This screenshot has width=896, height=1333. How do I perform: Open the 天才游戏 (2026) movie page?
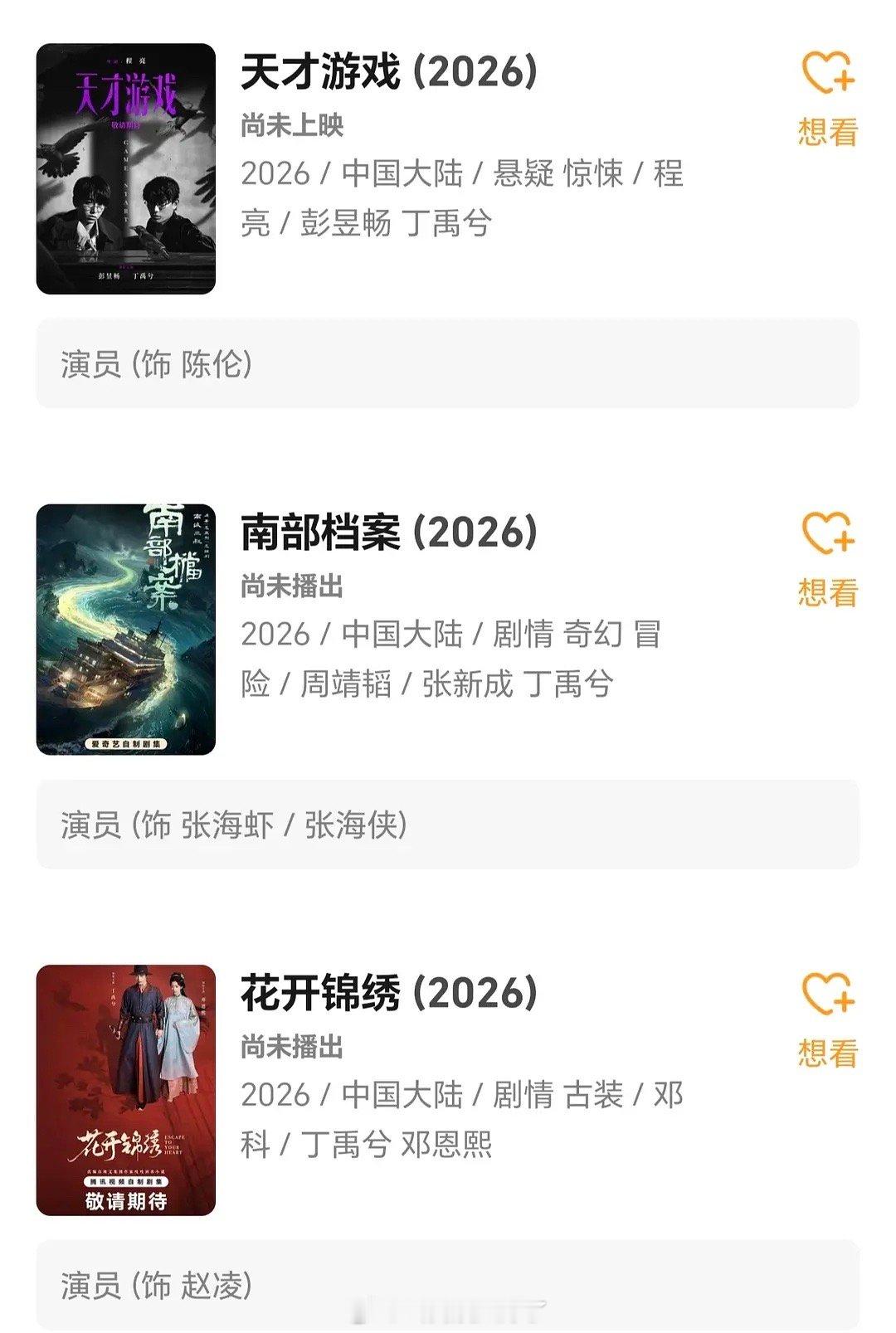(x=388, y=72)
